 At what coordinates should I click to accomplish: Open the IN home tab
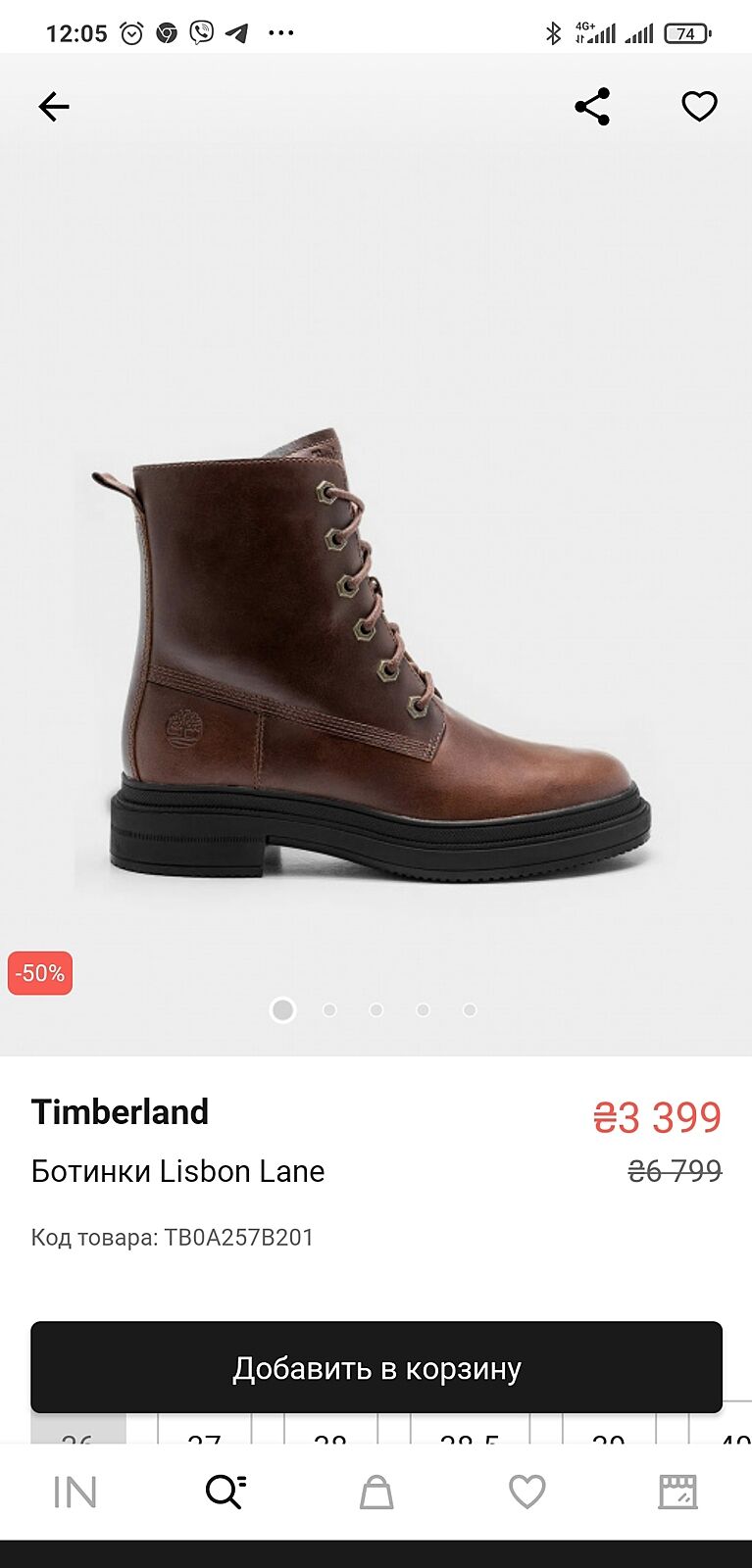tap(75, 1493)
